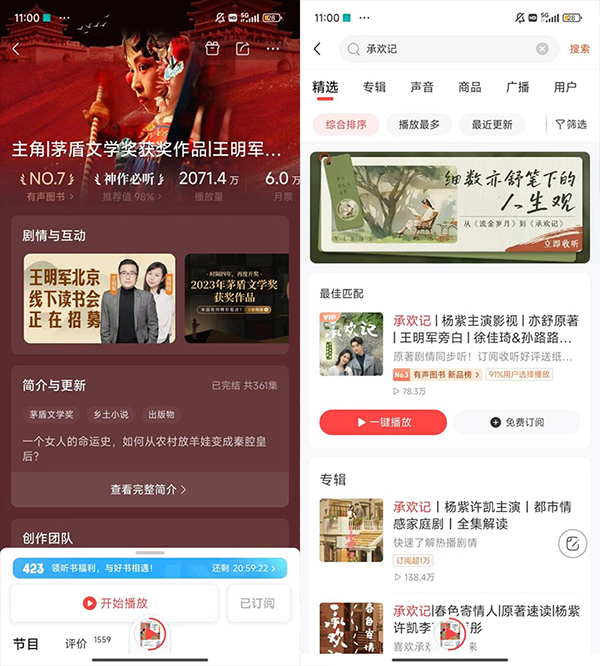Open the 筛选 filter
The height and width of the screenshot is (666, 600).
571,125
